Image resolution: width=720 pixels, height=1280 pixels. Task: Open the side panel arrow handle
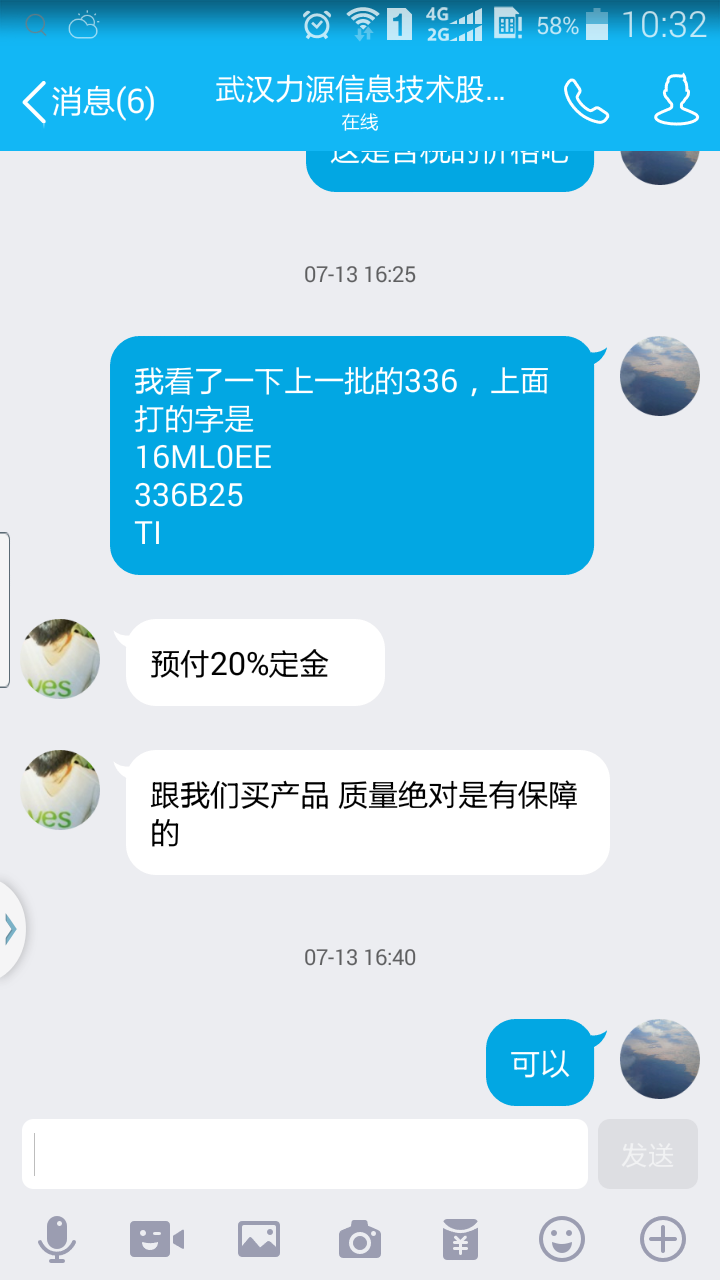pos(11,929)
